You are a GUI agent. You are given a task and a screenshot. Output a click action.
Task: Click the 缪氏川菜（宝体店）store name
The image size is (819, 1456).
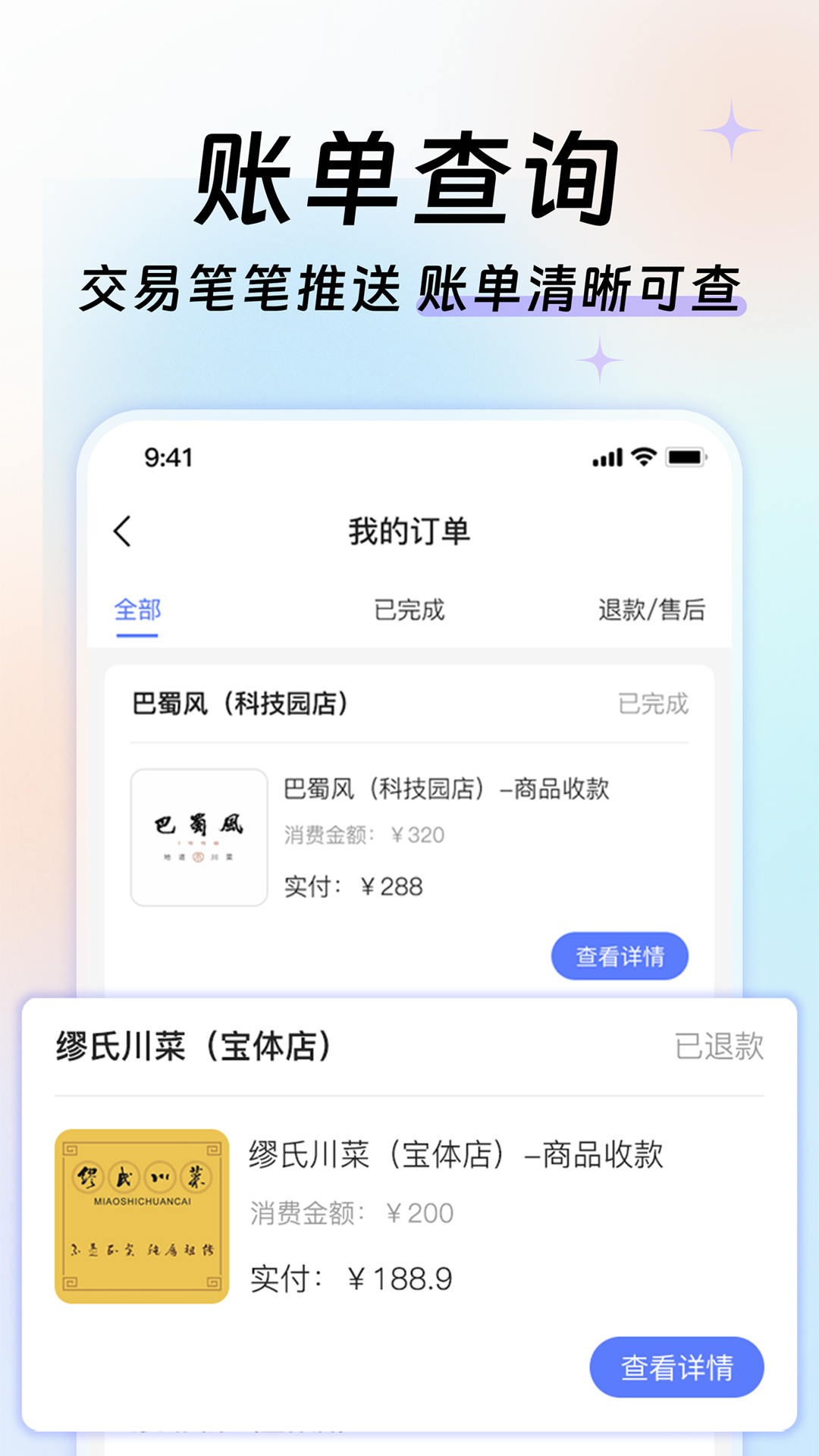coord(193,1045)
